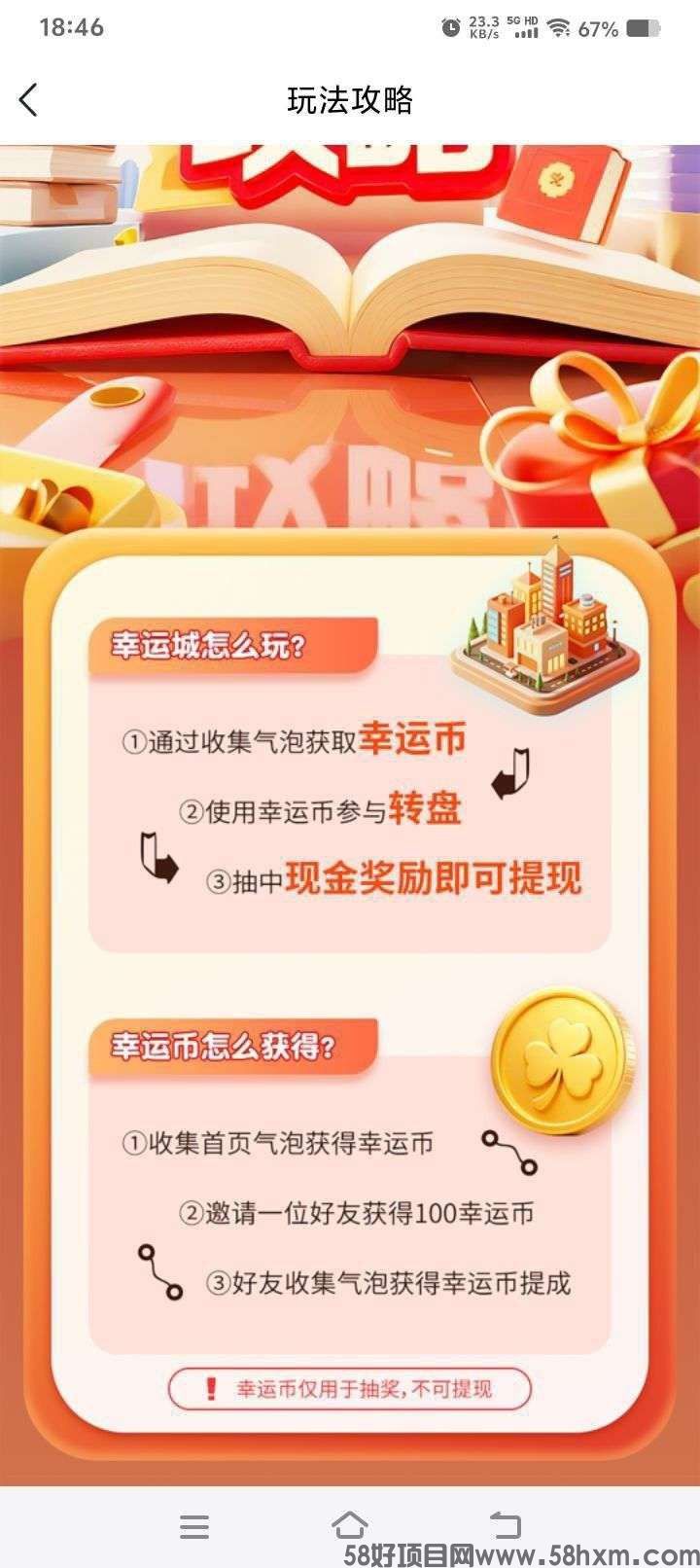Tap the system back button
The image size is (700, 1568).
(x=505, y=1525)
